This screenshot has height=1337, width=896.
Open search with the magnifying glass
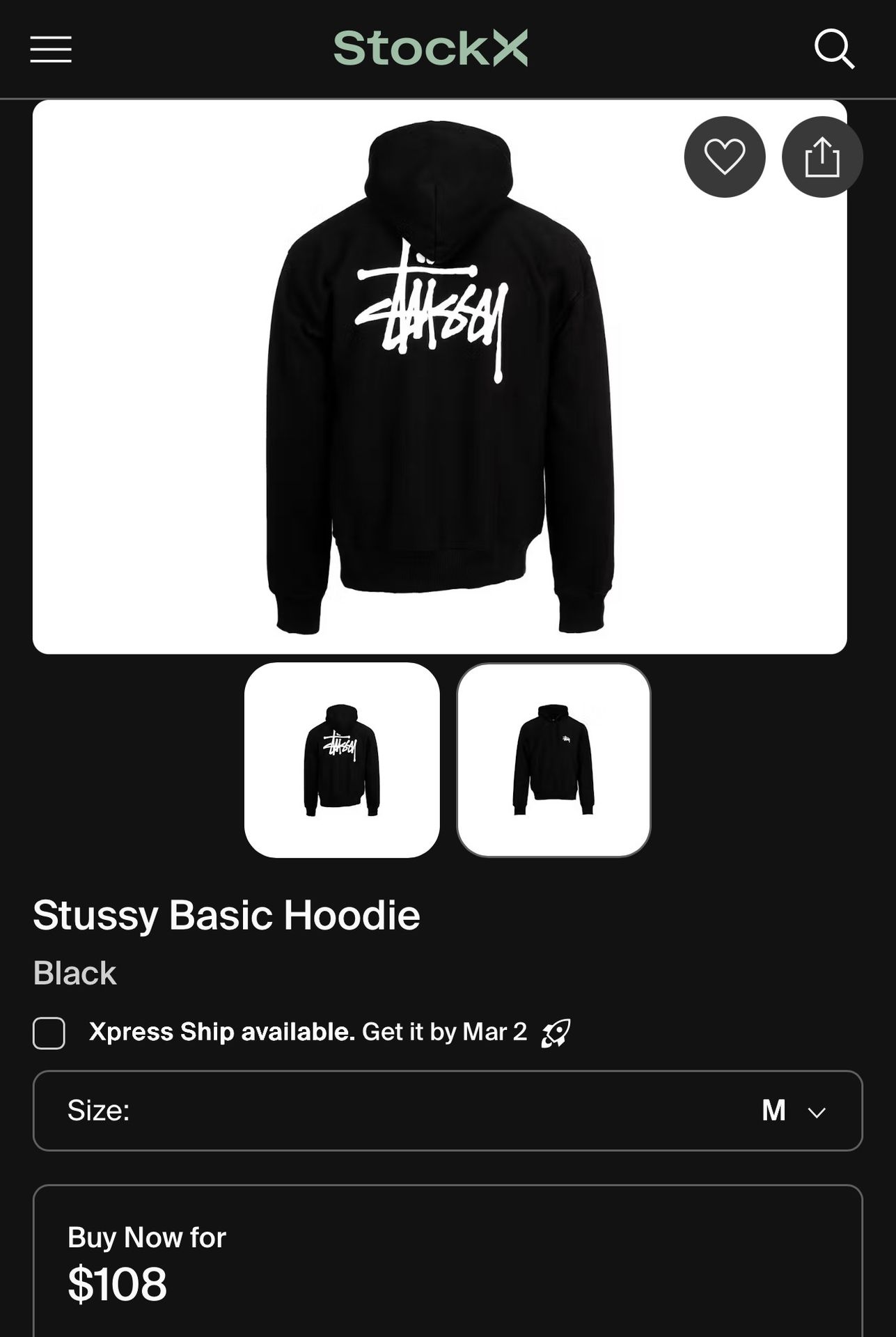pos(834,49)
